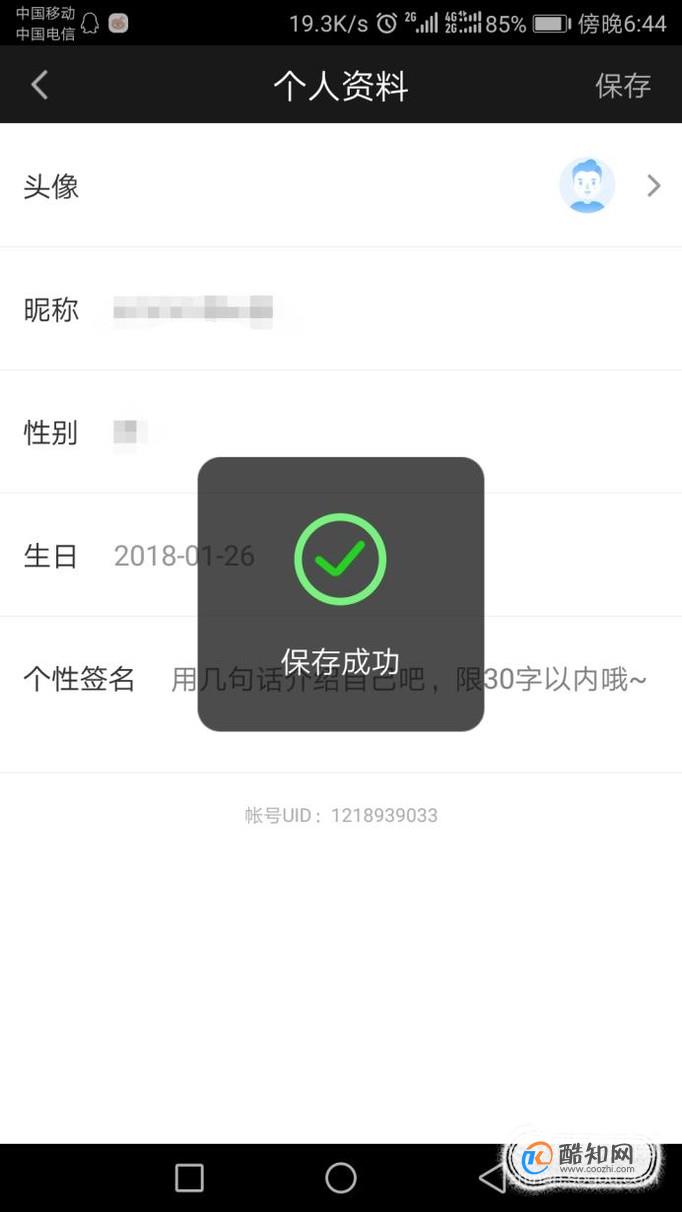Open the 头像 avatar row
This screenshot has height=1212, width=682.
(x=341, y=186)
